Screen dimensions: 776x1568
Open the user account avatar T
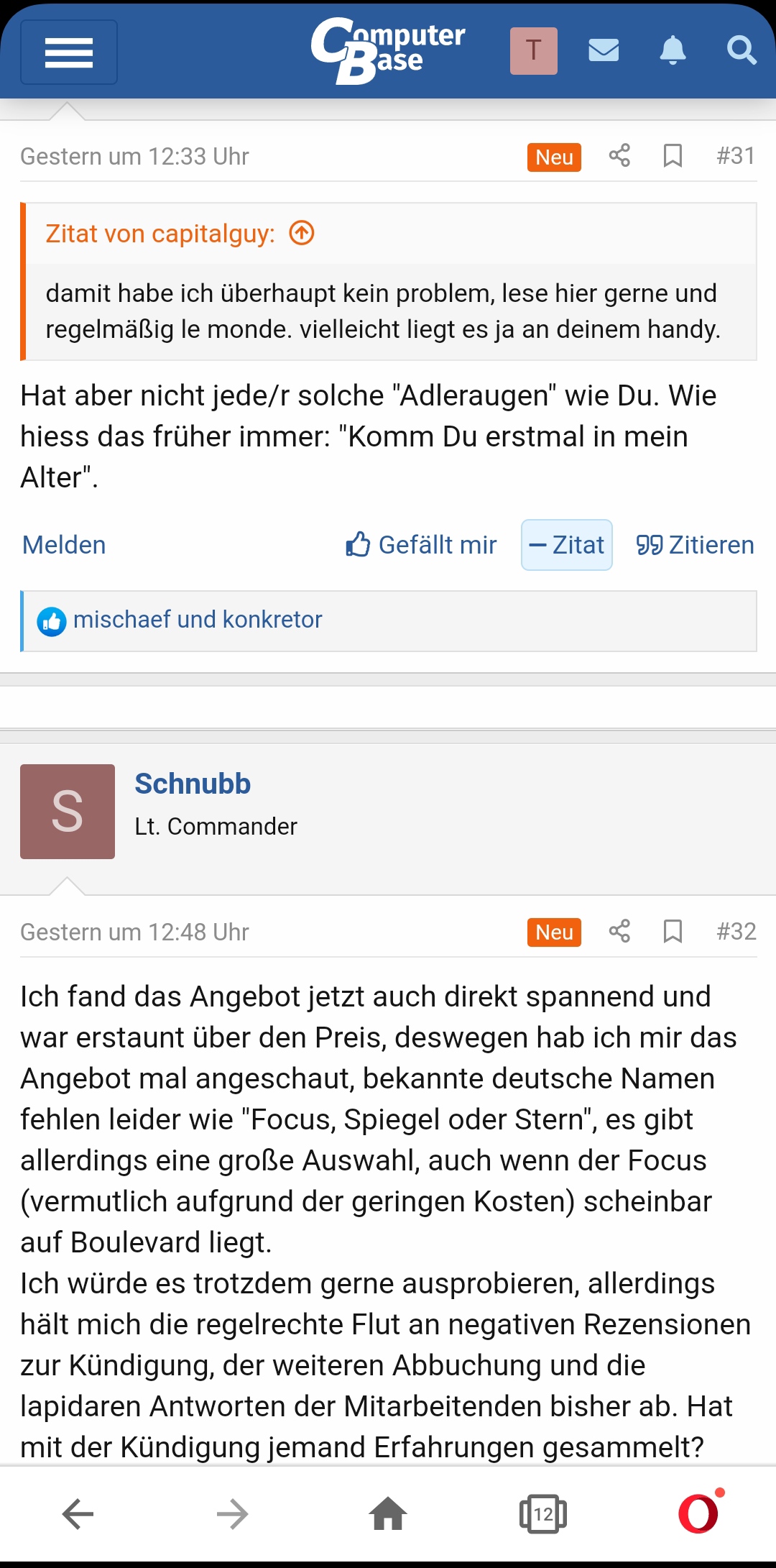[534, 51]
